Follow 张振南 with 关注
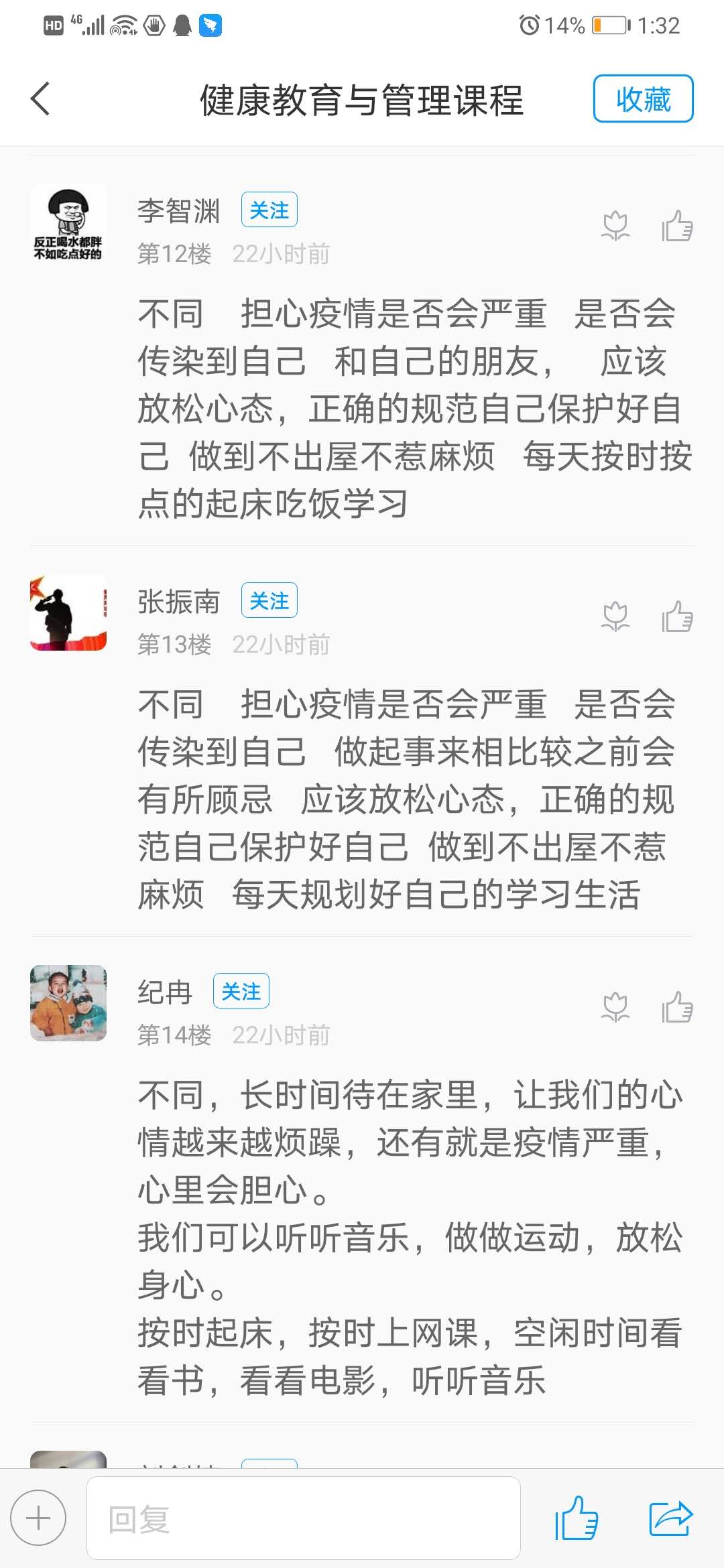This screenshot has width=724, height=1568. [x=269, y=601]
